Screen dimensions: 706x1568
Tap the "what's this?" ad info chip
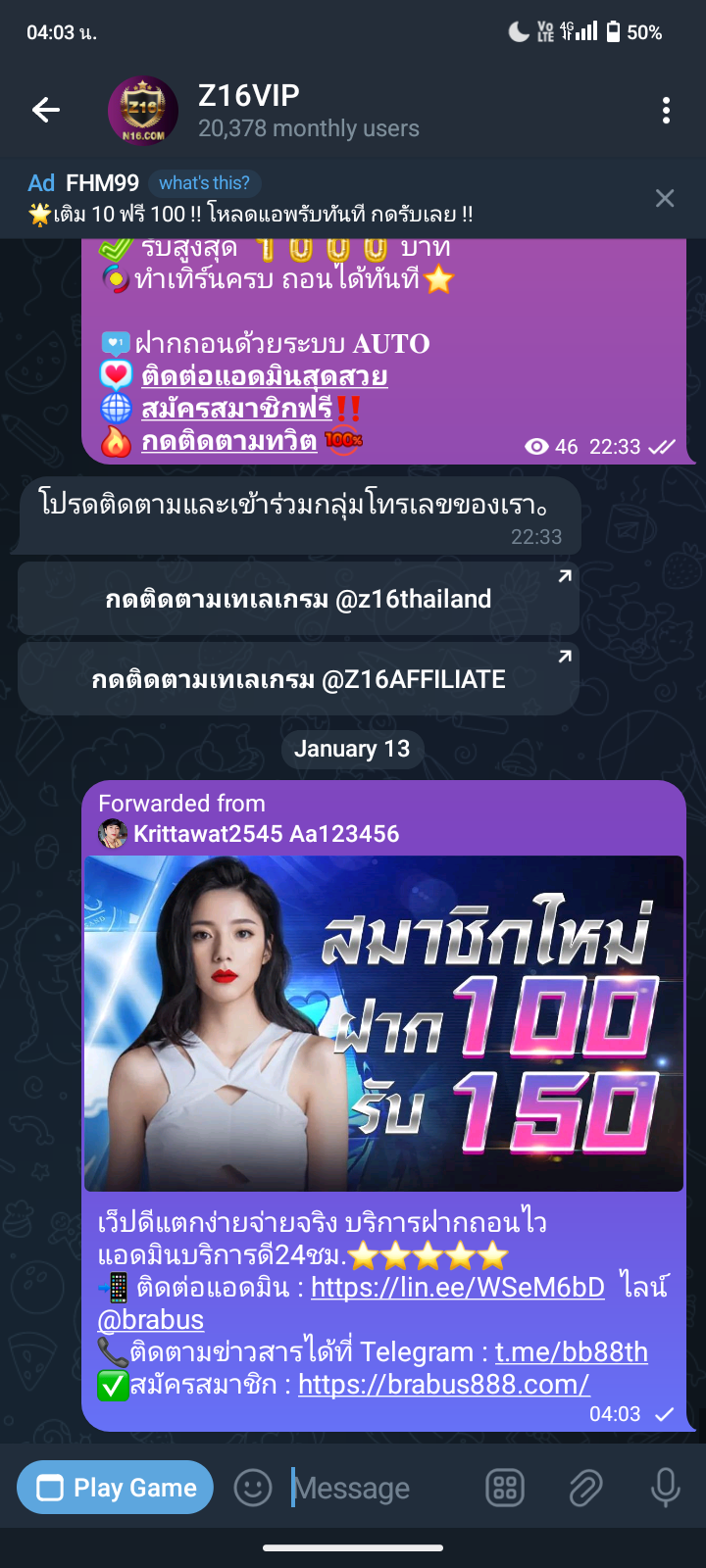(x=204, y=183)
